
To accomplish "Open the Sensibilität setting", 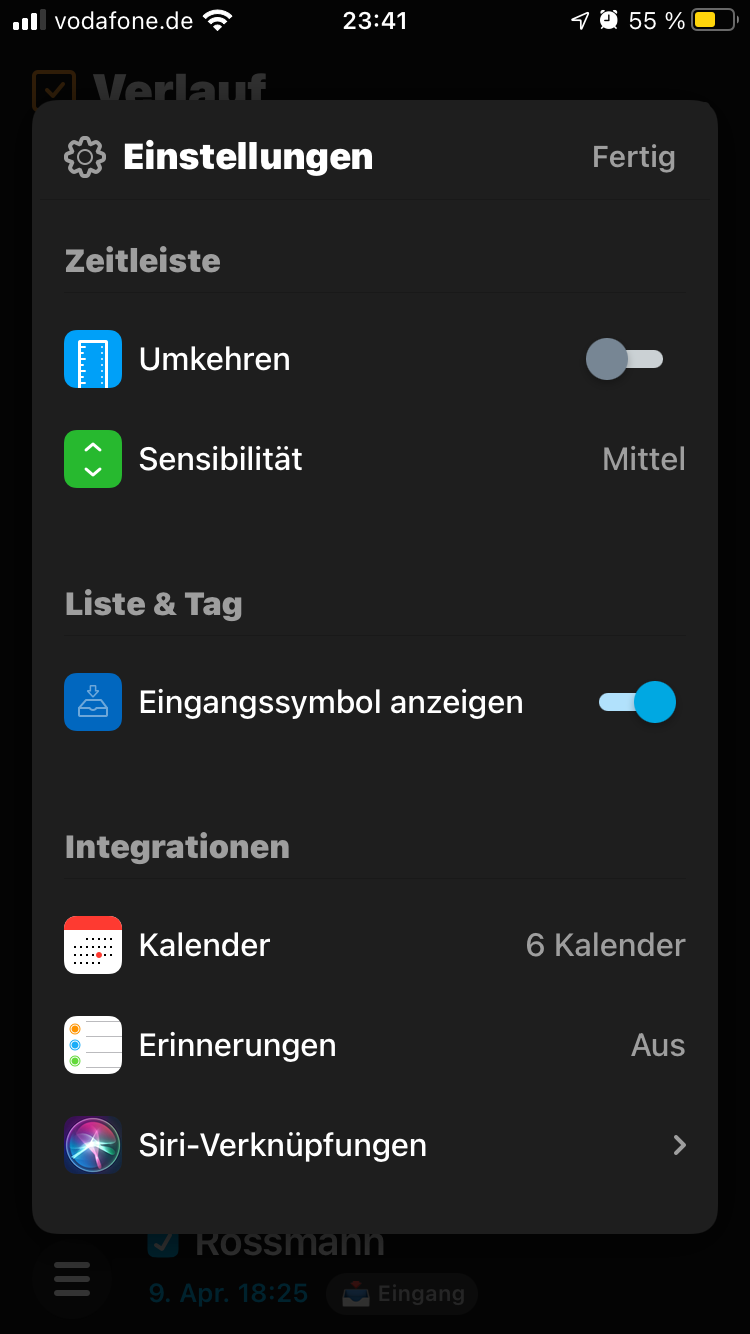I will click(x=374, y=459).
